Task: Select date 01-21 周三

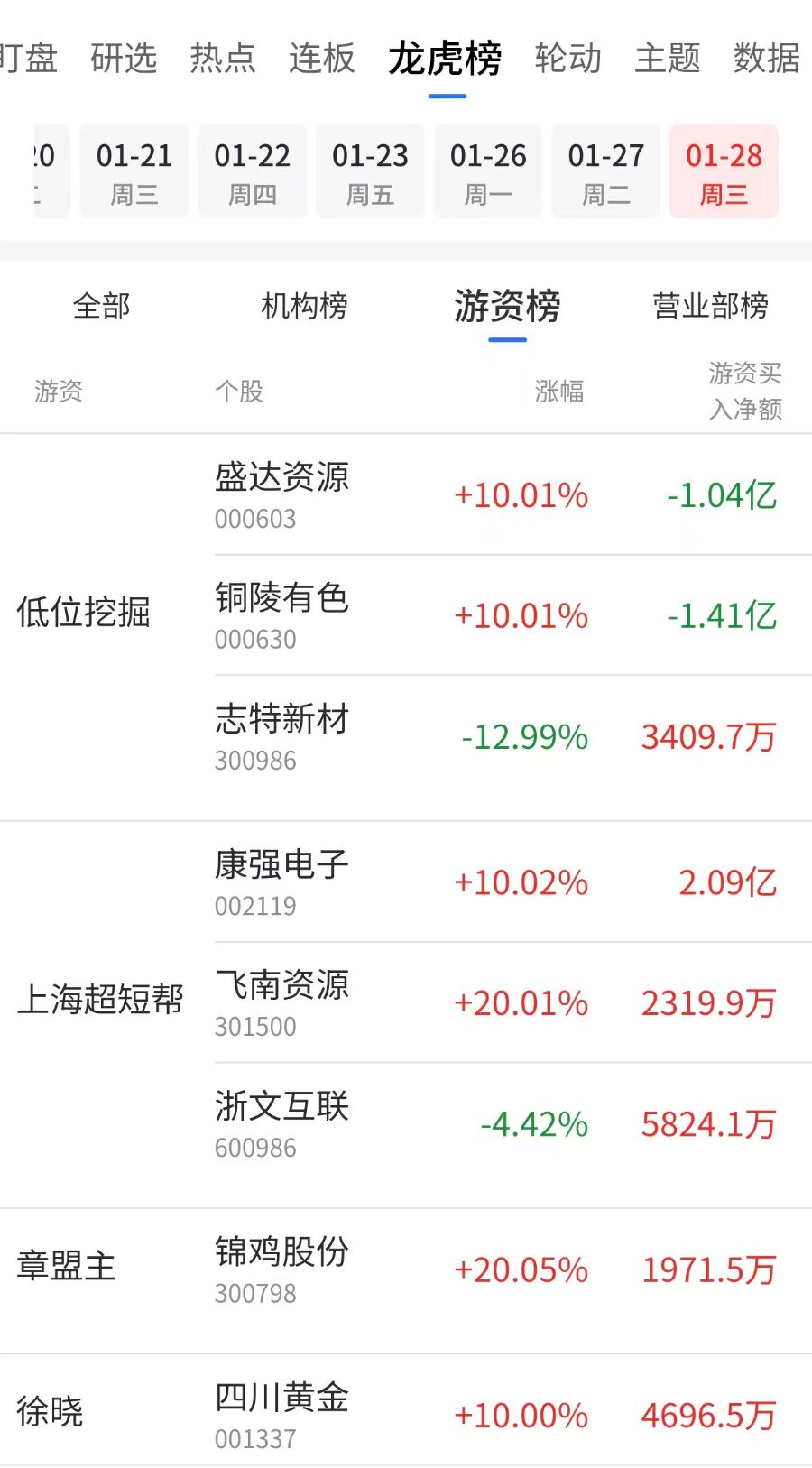Action: click(x=134, y=171)
